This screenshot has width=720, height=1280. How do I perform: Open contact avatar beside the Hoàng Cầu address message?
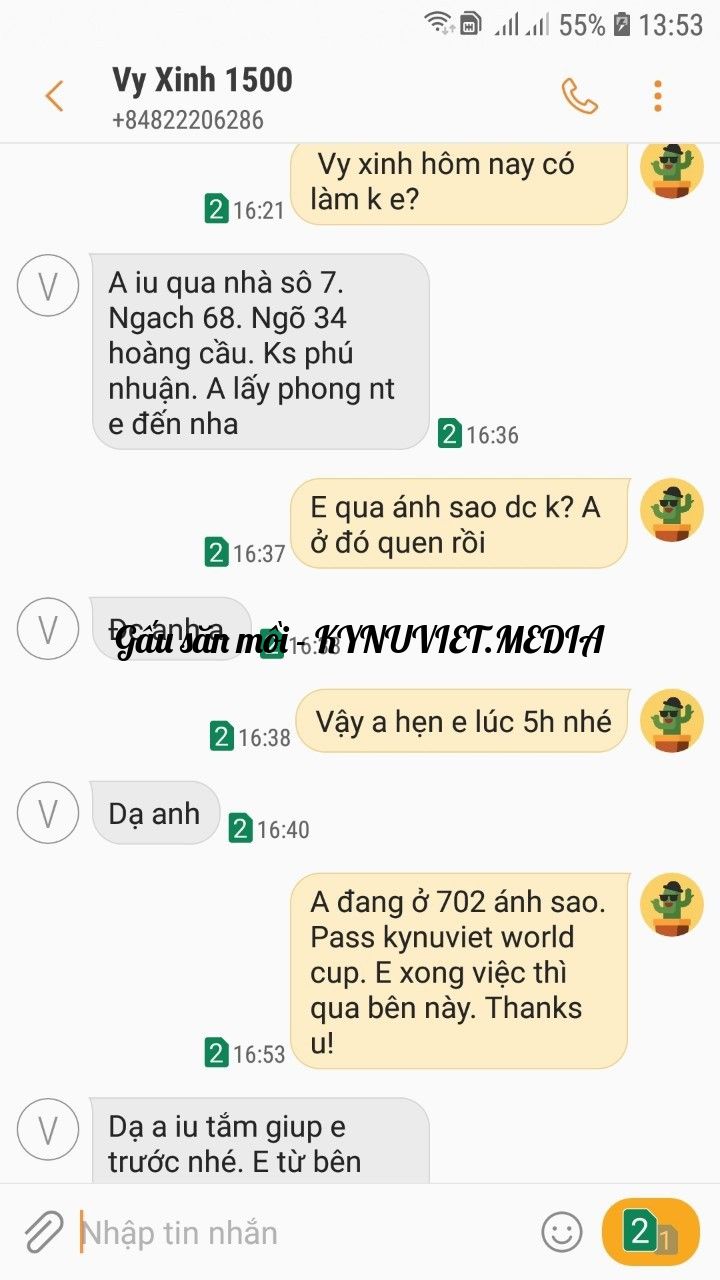(47, 286)
